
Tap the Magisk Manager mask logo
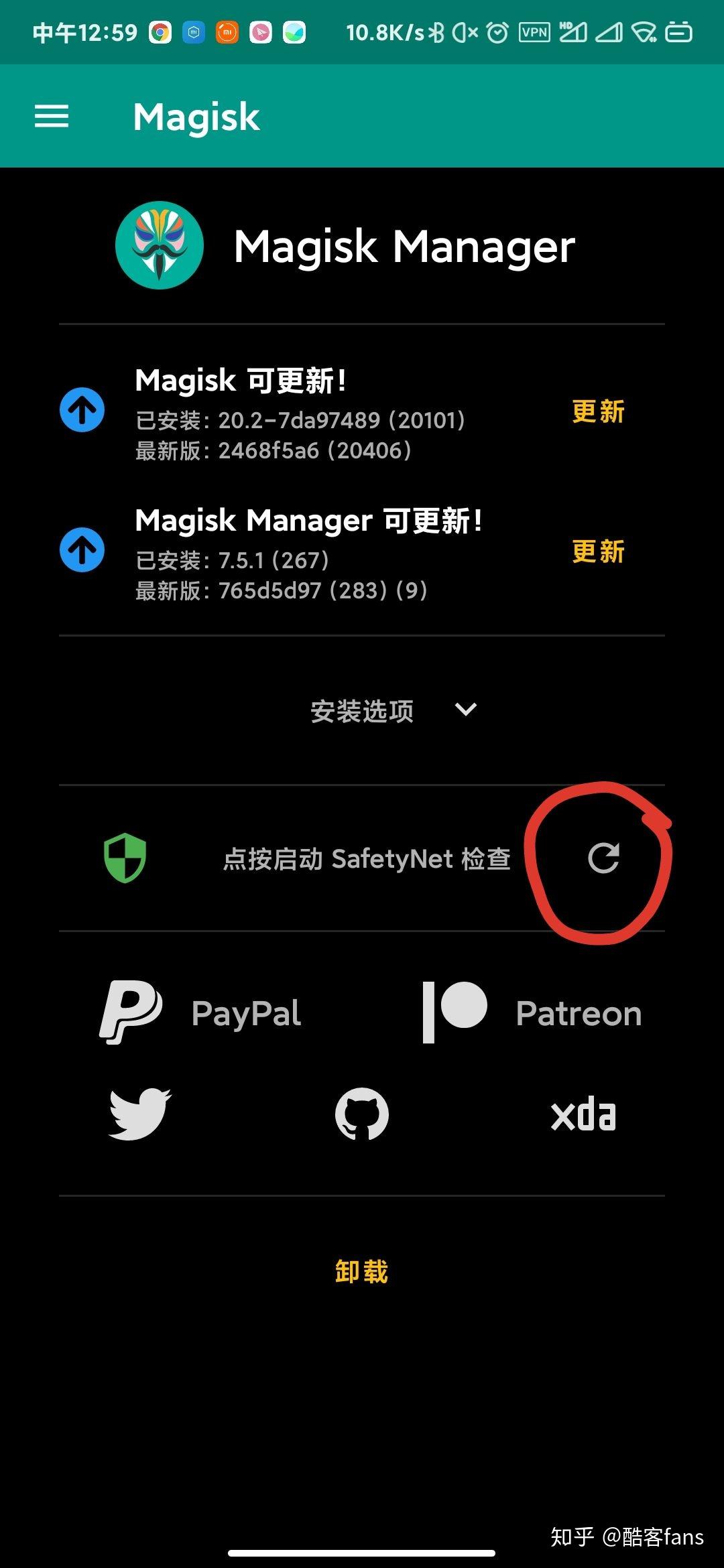(x=159, y=245)
